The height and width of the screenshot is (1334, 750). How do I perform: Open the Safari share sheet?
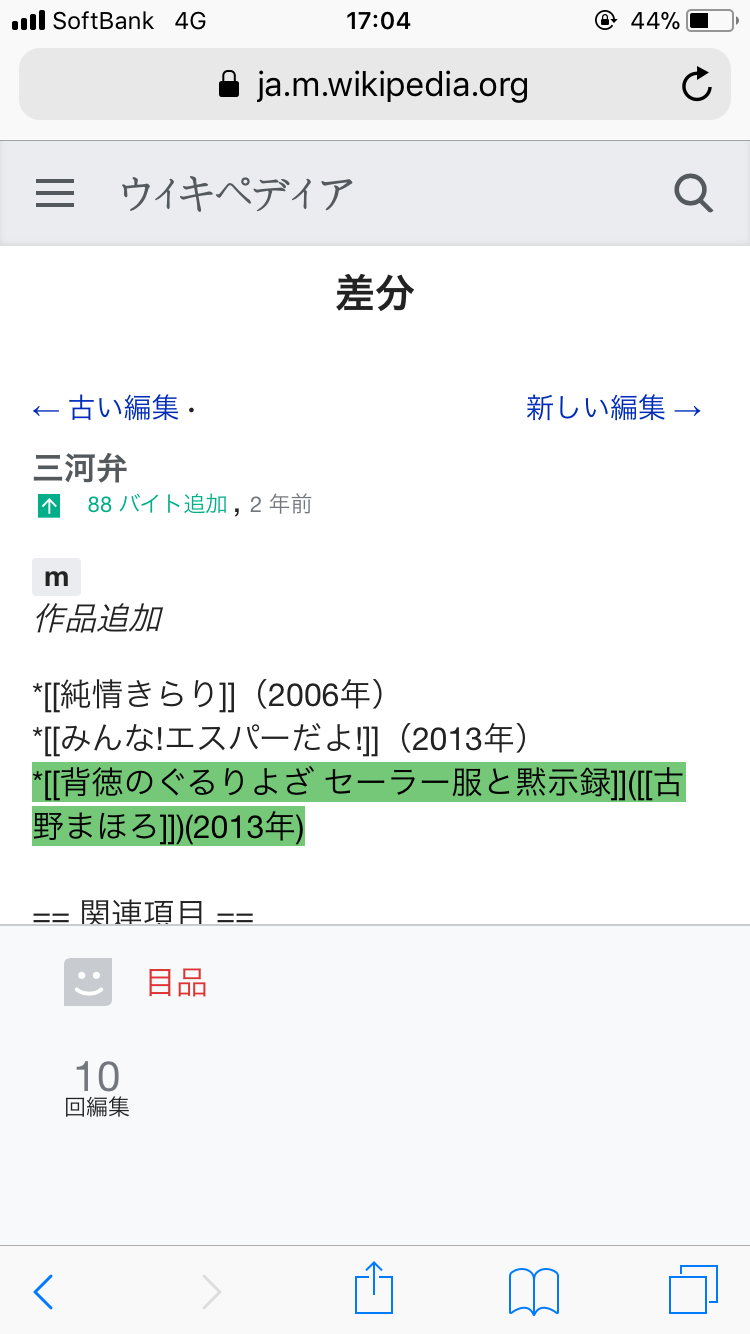(x=374, y=1288)
